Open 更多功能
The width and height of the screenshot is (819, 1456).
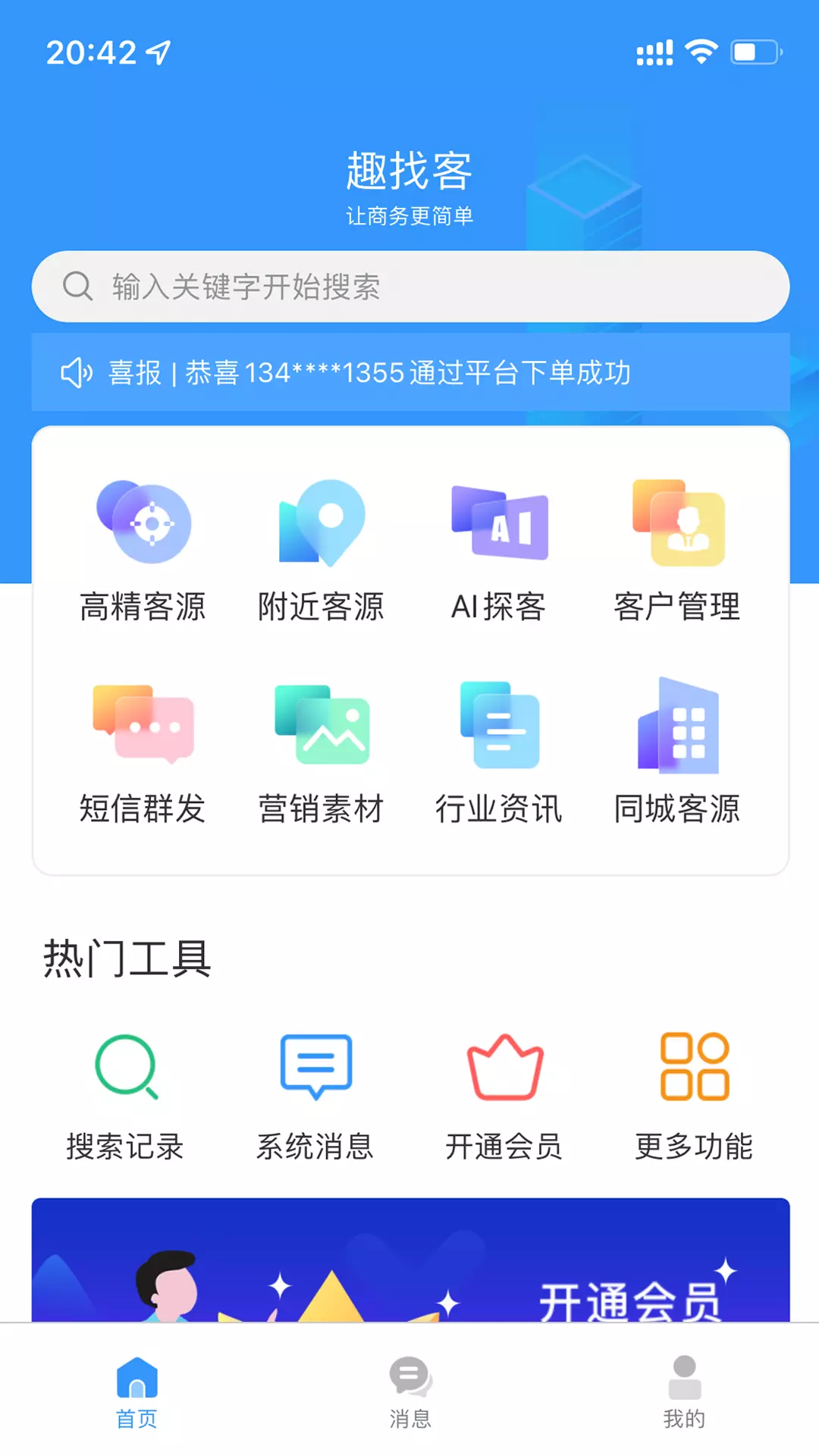694,1098
